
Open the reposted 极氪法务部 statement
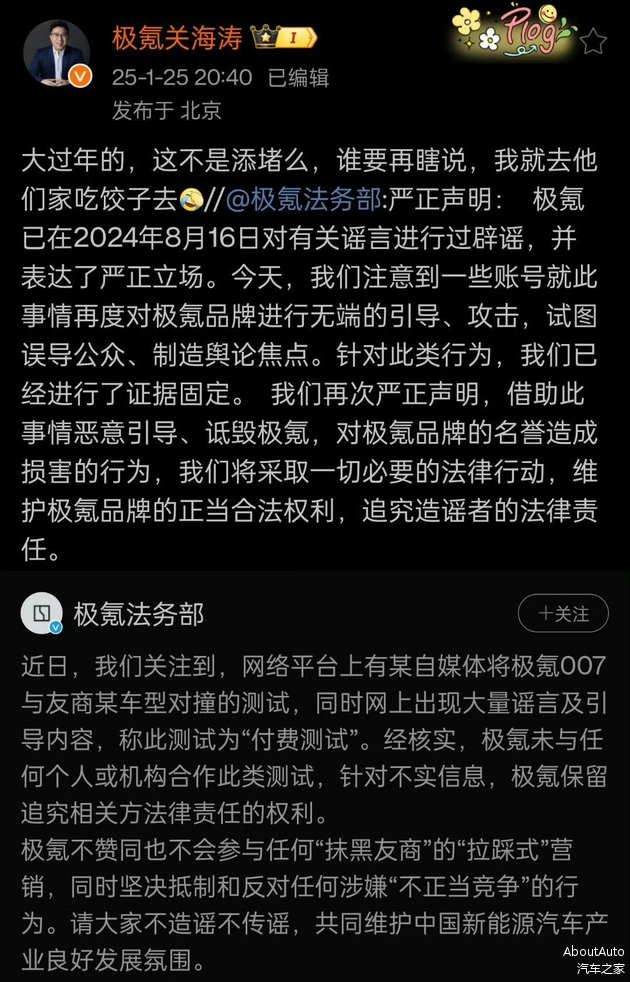click(x=314, y=800)
